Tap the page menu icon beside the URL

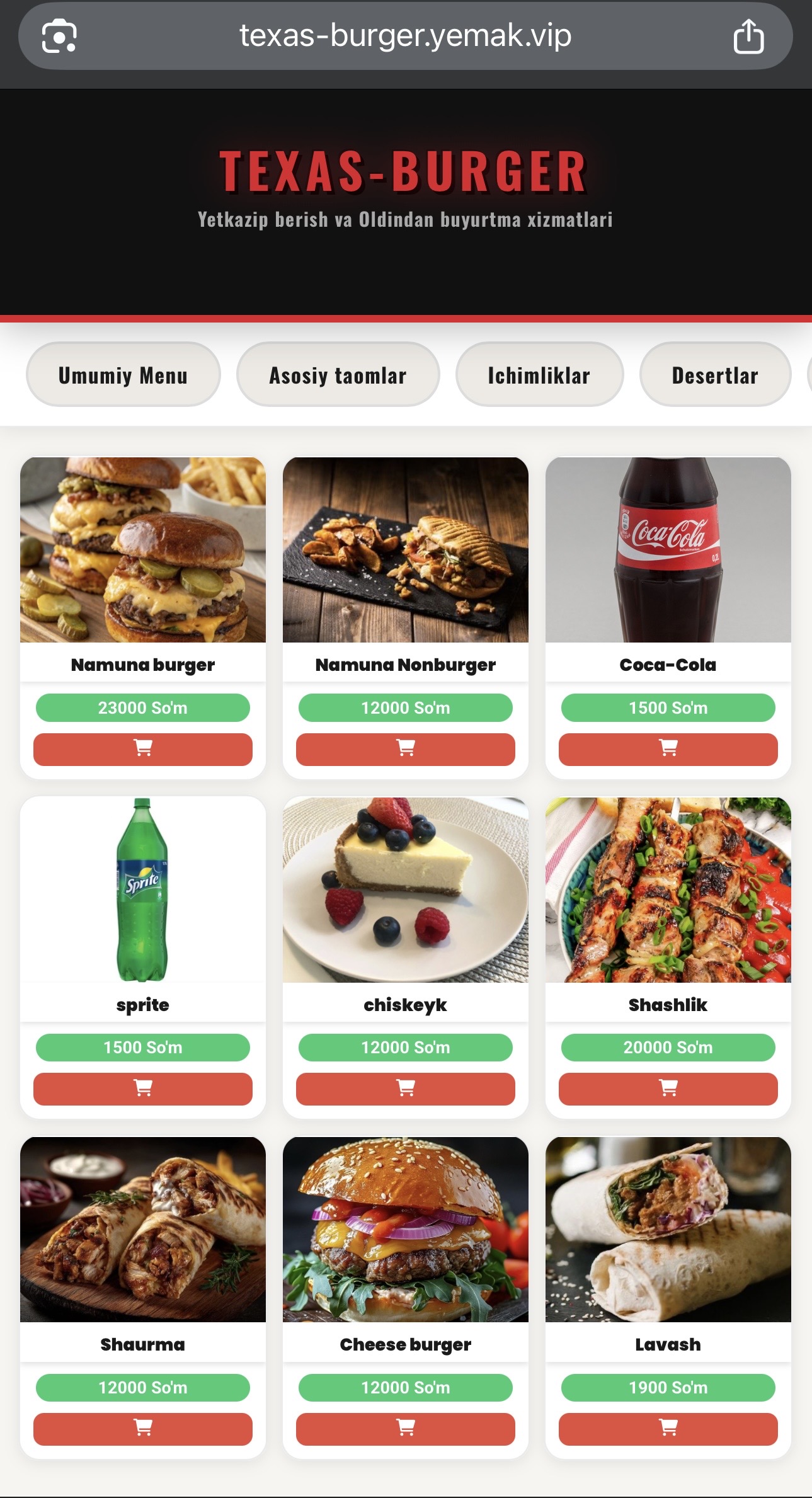point(59,37)
